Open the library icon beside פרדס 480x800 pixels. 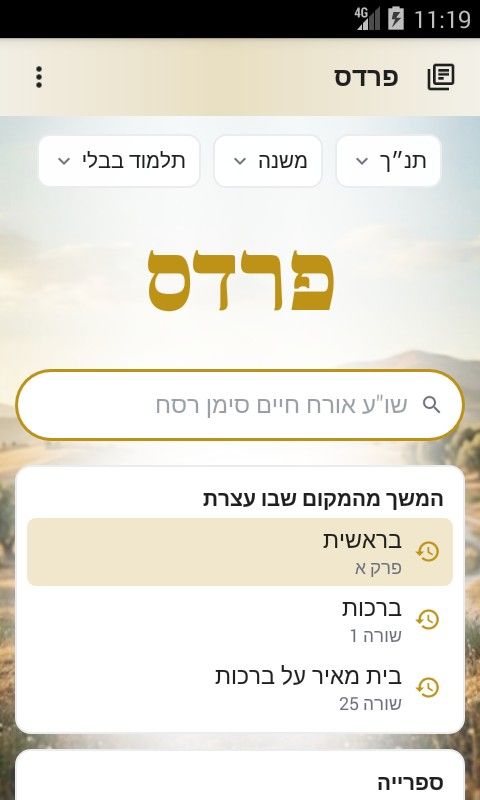(440, 77)
